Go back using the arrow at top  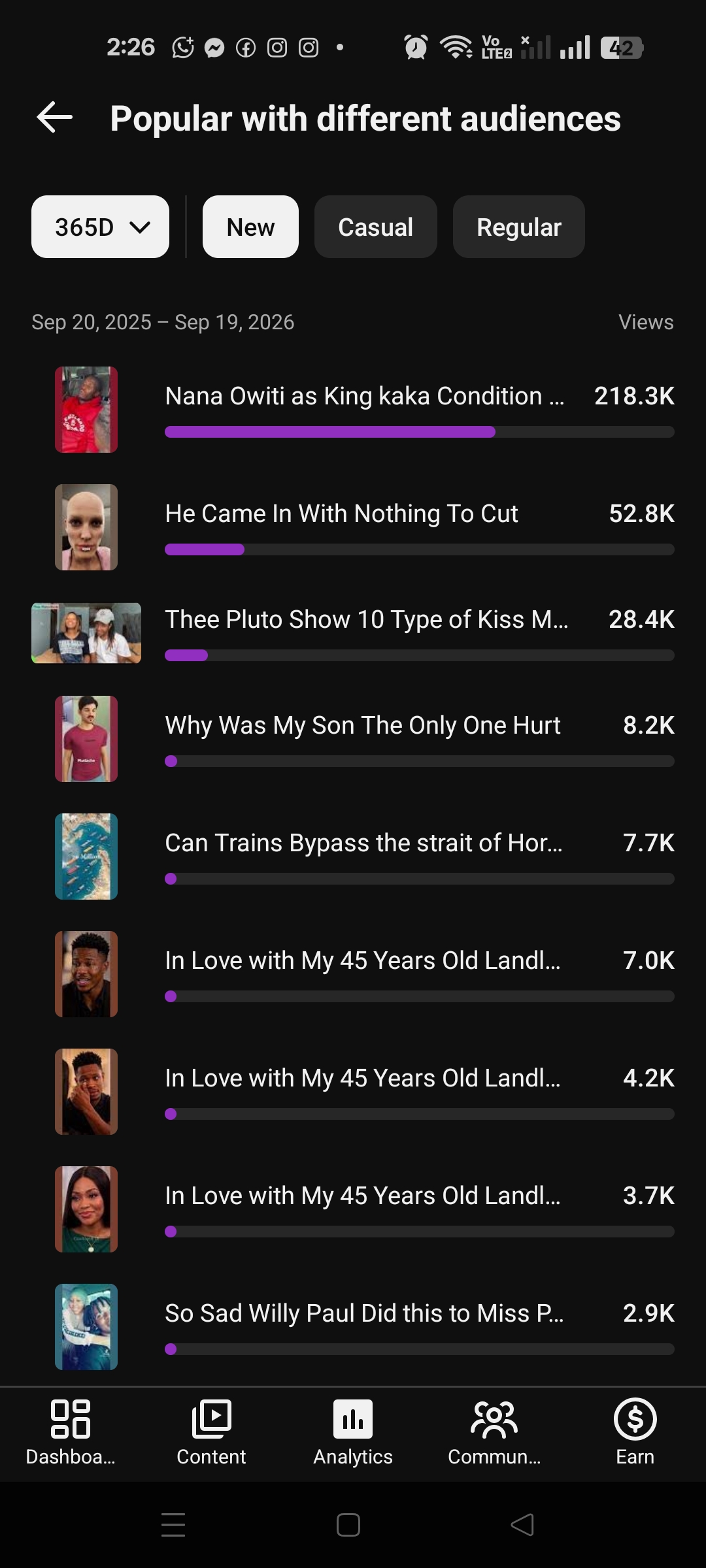(54, 118)
